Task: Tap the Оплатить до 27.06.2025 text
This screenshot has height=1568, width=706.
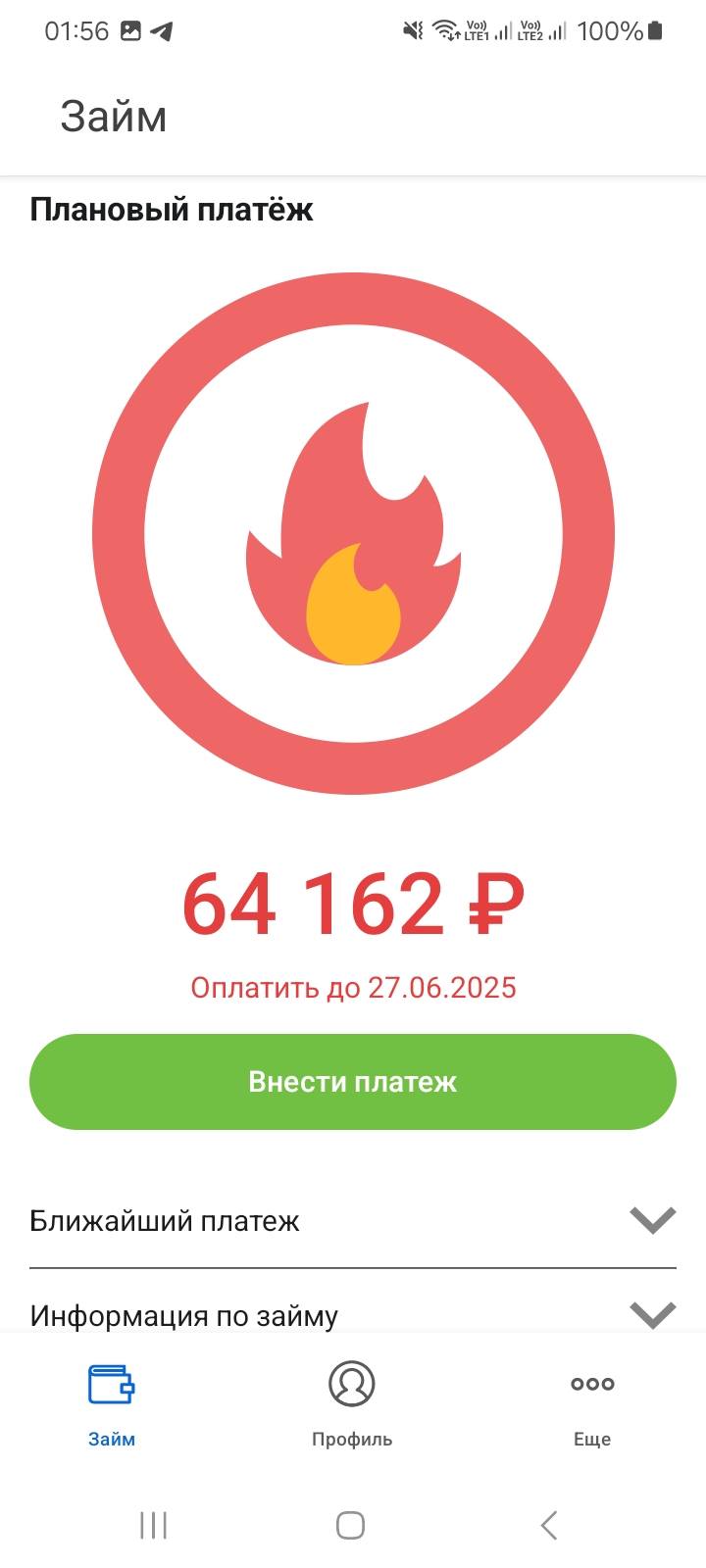Action: click(353, 987)
